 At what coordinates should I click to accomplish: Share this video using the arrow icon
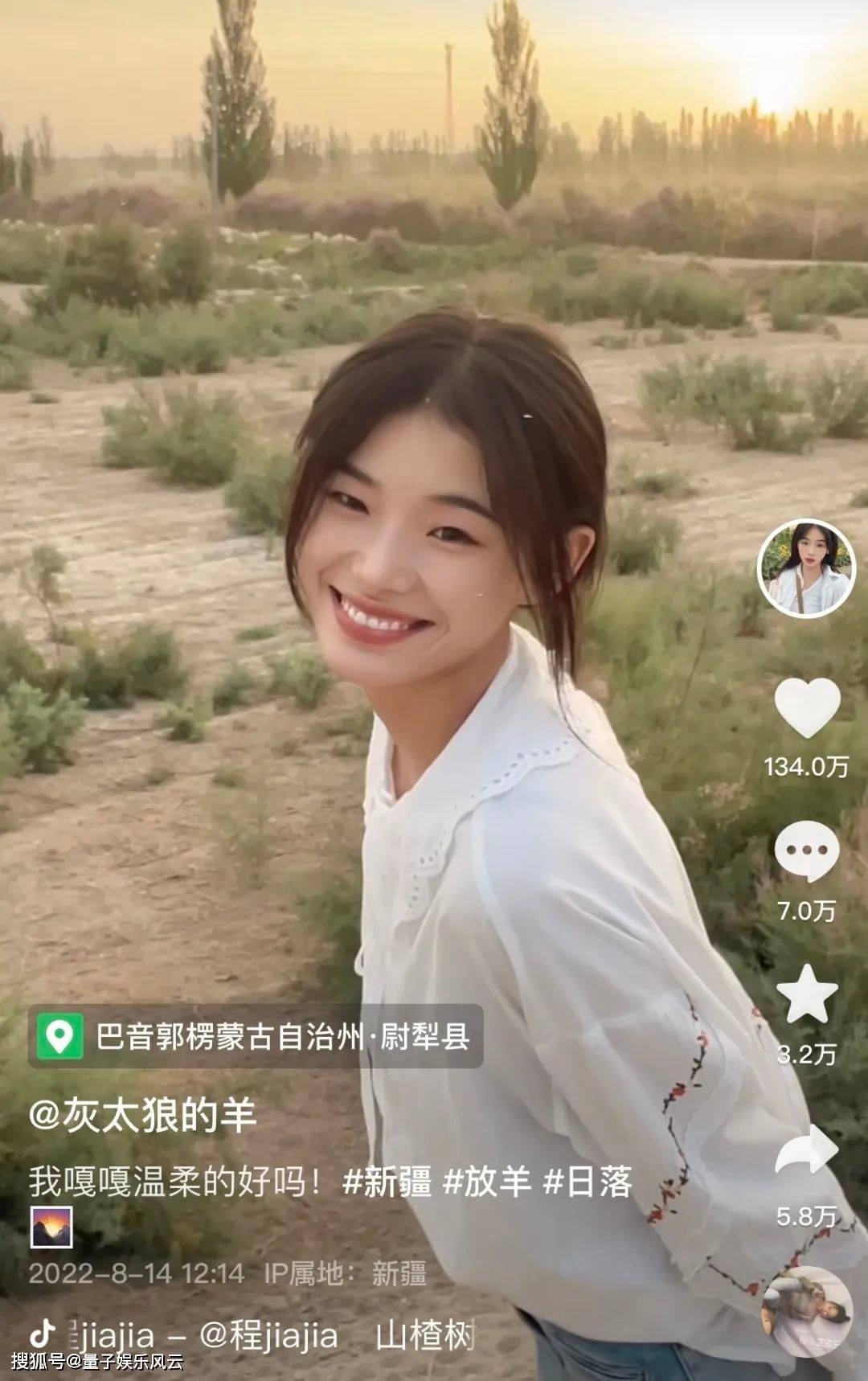click(807, 1152)
